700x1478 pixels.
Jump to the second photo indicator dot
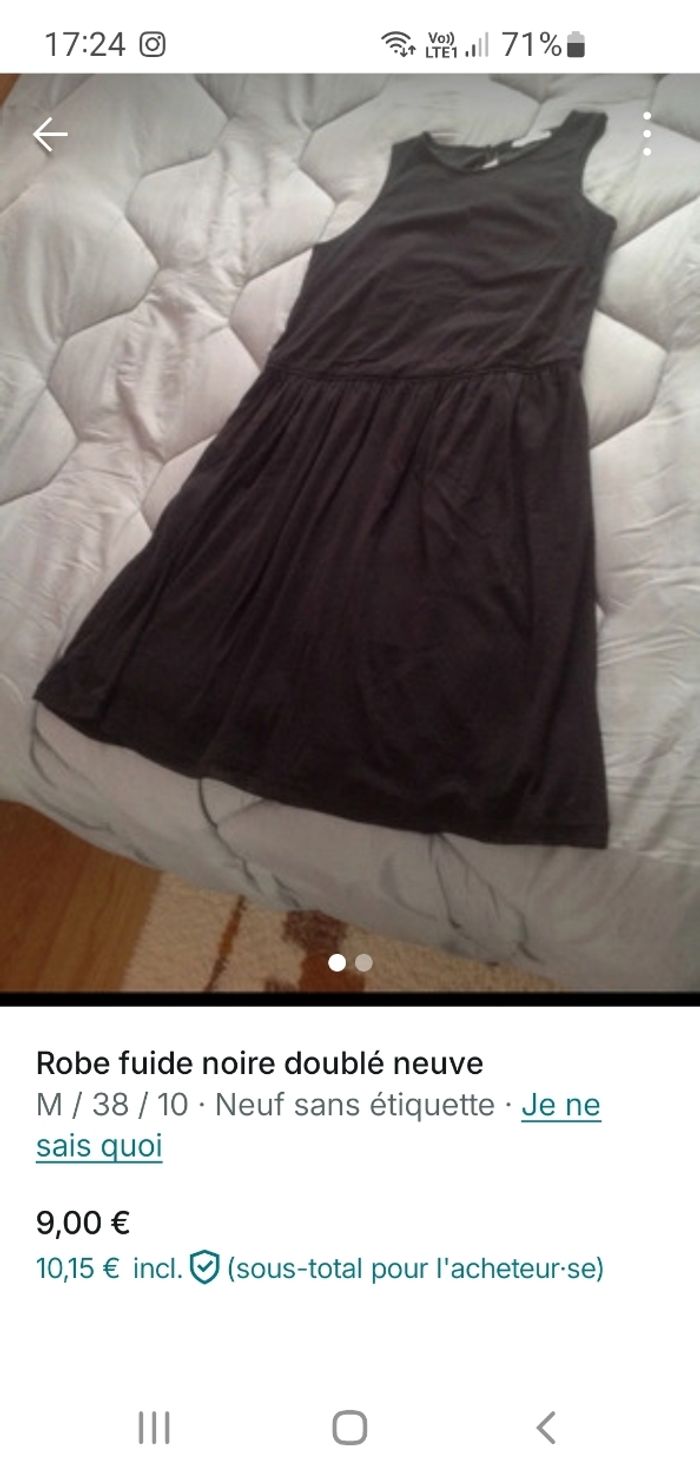364,962
